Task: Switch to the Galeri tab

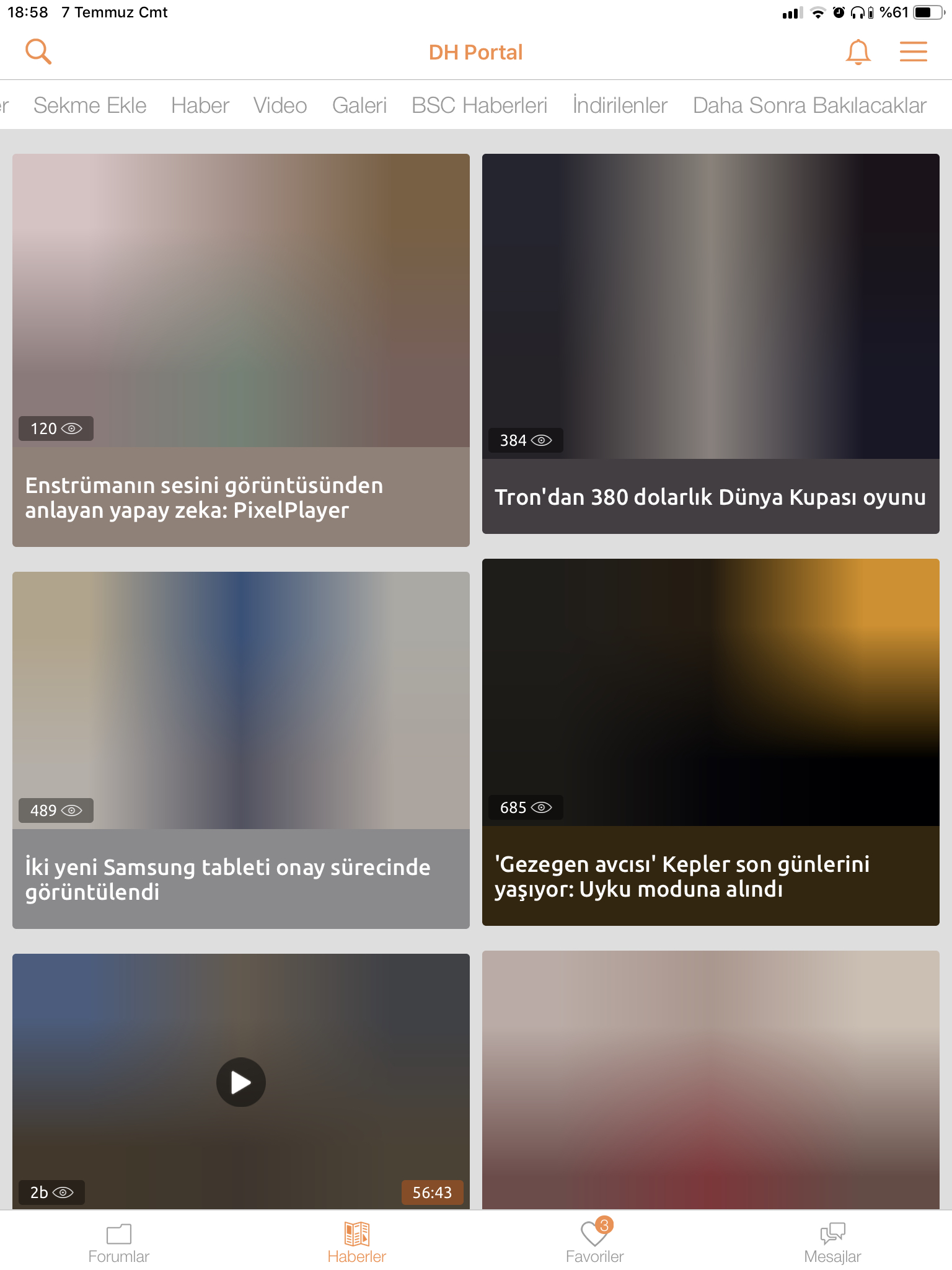Action: tap(359, 105)
